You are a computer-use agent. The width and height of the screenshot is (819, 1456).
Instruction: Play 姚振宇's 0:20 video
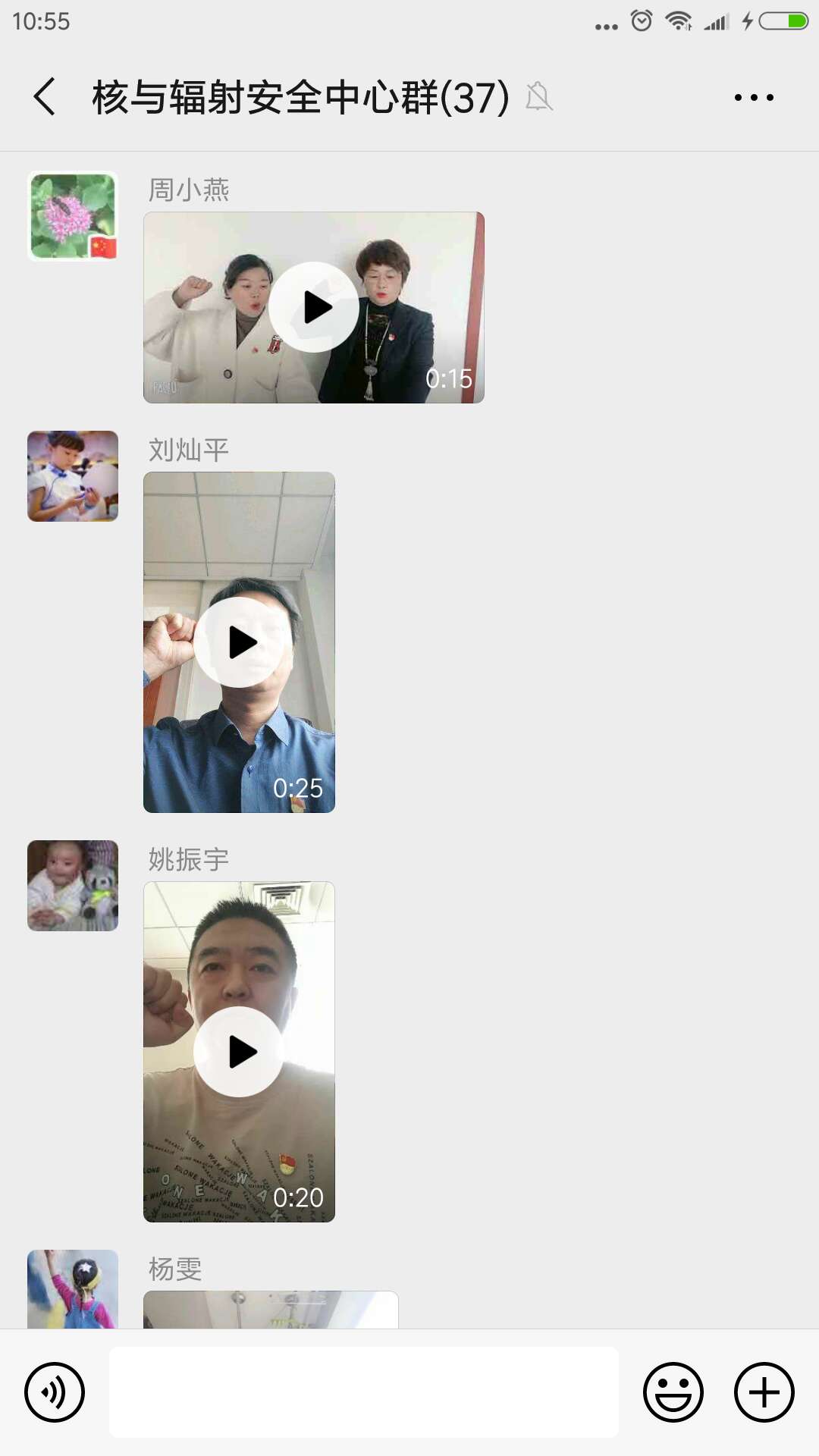(x=239, y=1052)
